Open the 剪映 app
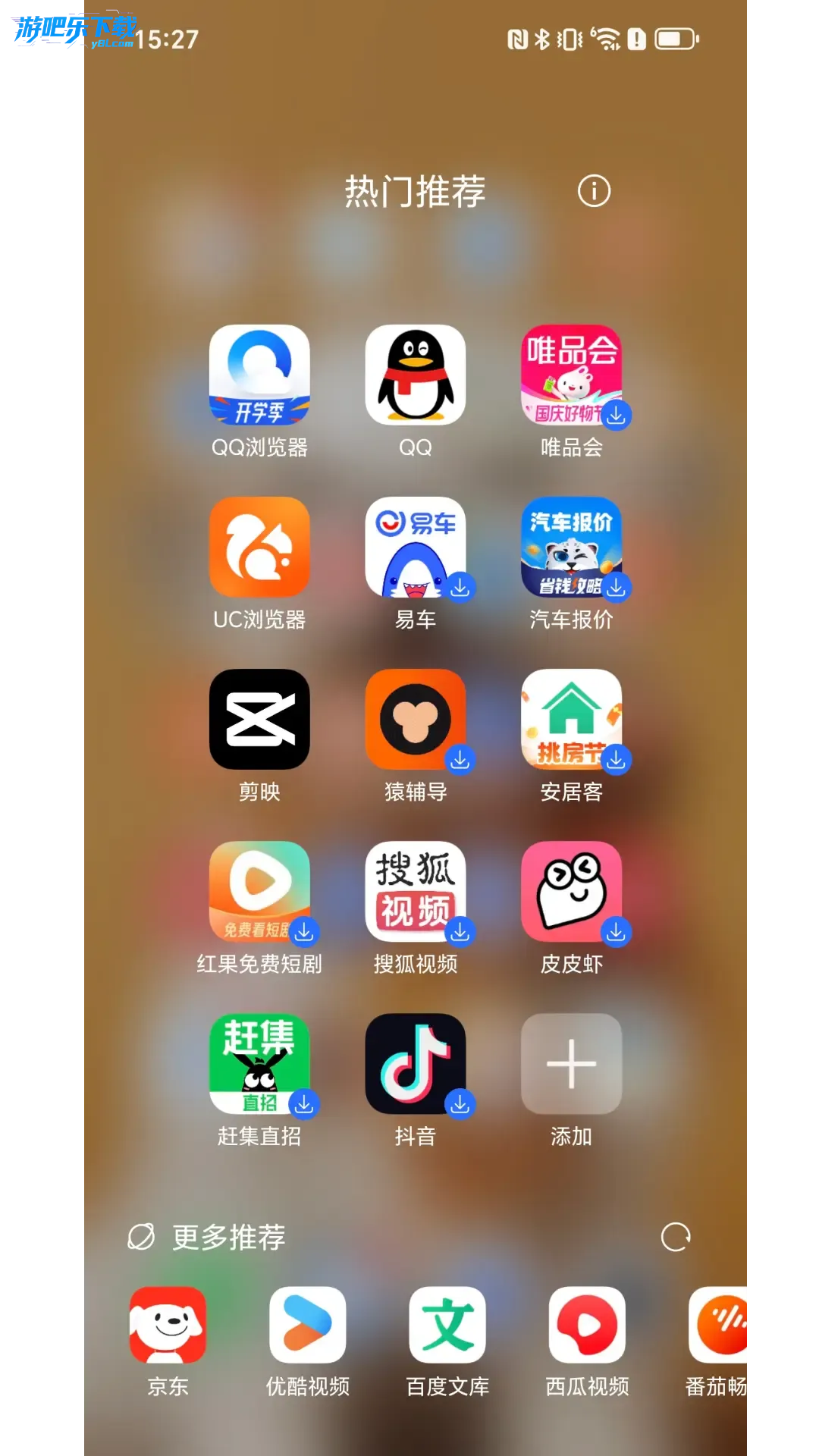The height and width of the screenshot is (1456, 819). pos(259,719)
